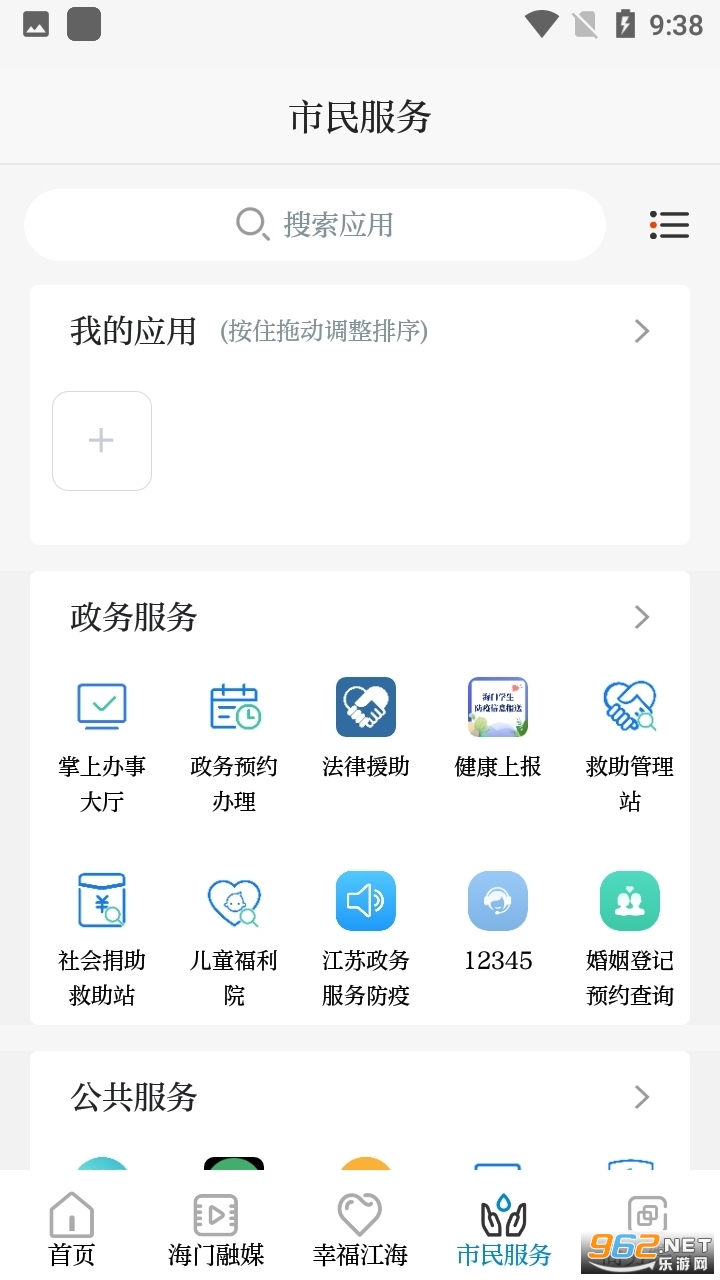Add an app with the plus tile
Image resolution: width=720 pixels, height=1280 pixels.
[102, 441]
